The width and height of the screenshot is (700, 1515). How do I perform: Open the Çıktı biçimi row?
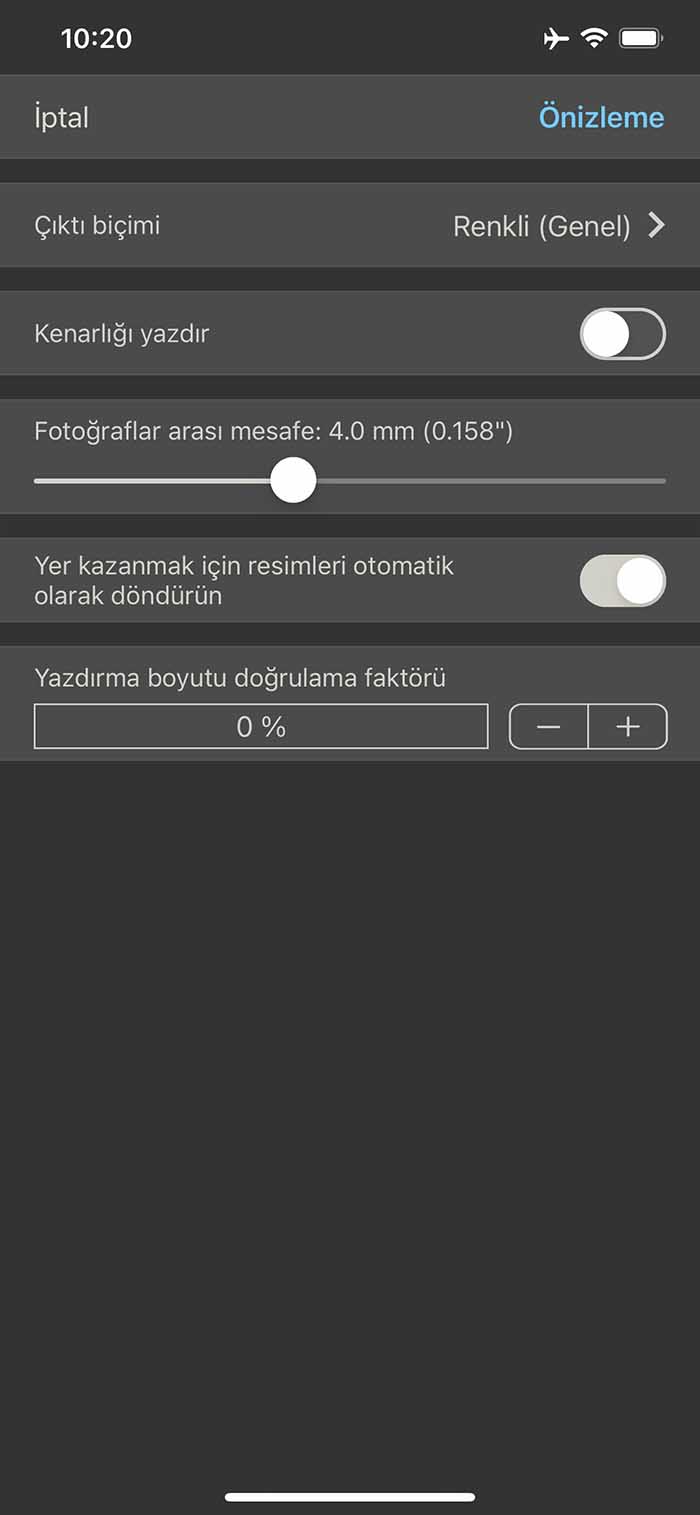350,225
